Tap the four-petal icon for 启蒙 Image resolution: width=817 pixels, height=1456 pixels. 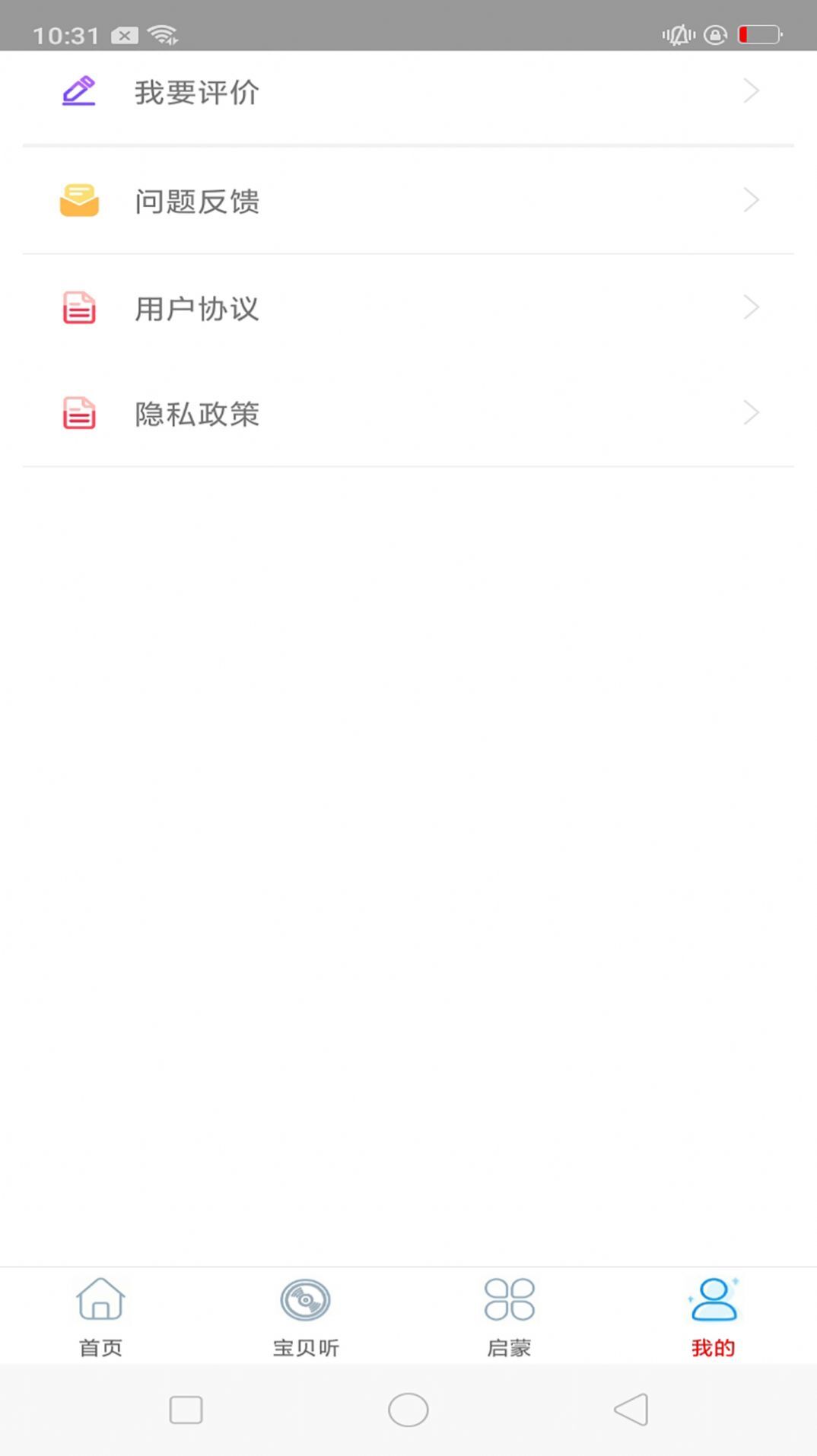coord(508,1301)
